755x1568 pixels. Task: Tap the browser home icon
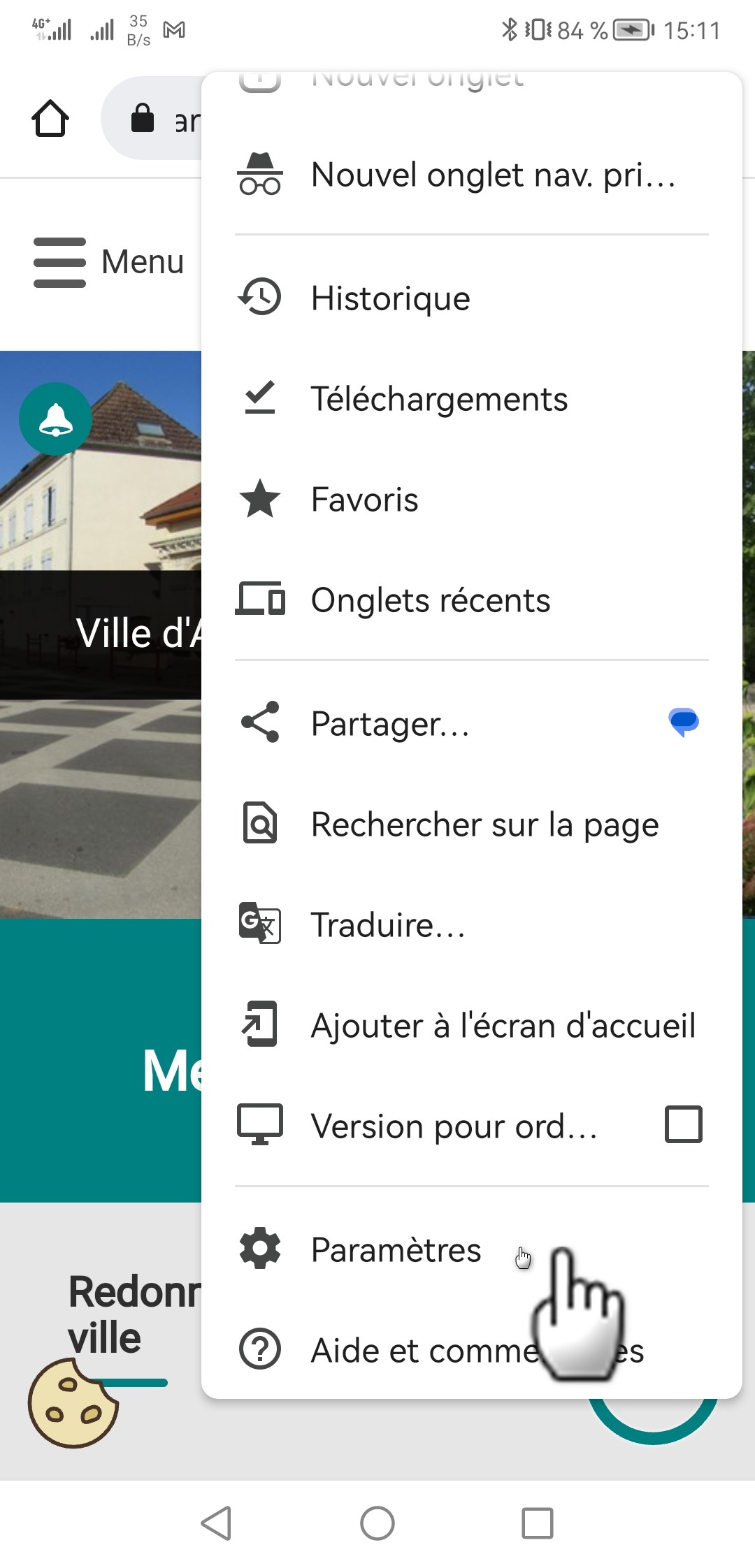[50, 119]
